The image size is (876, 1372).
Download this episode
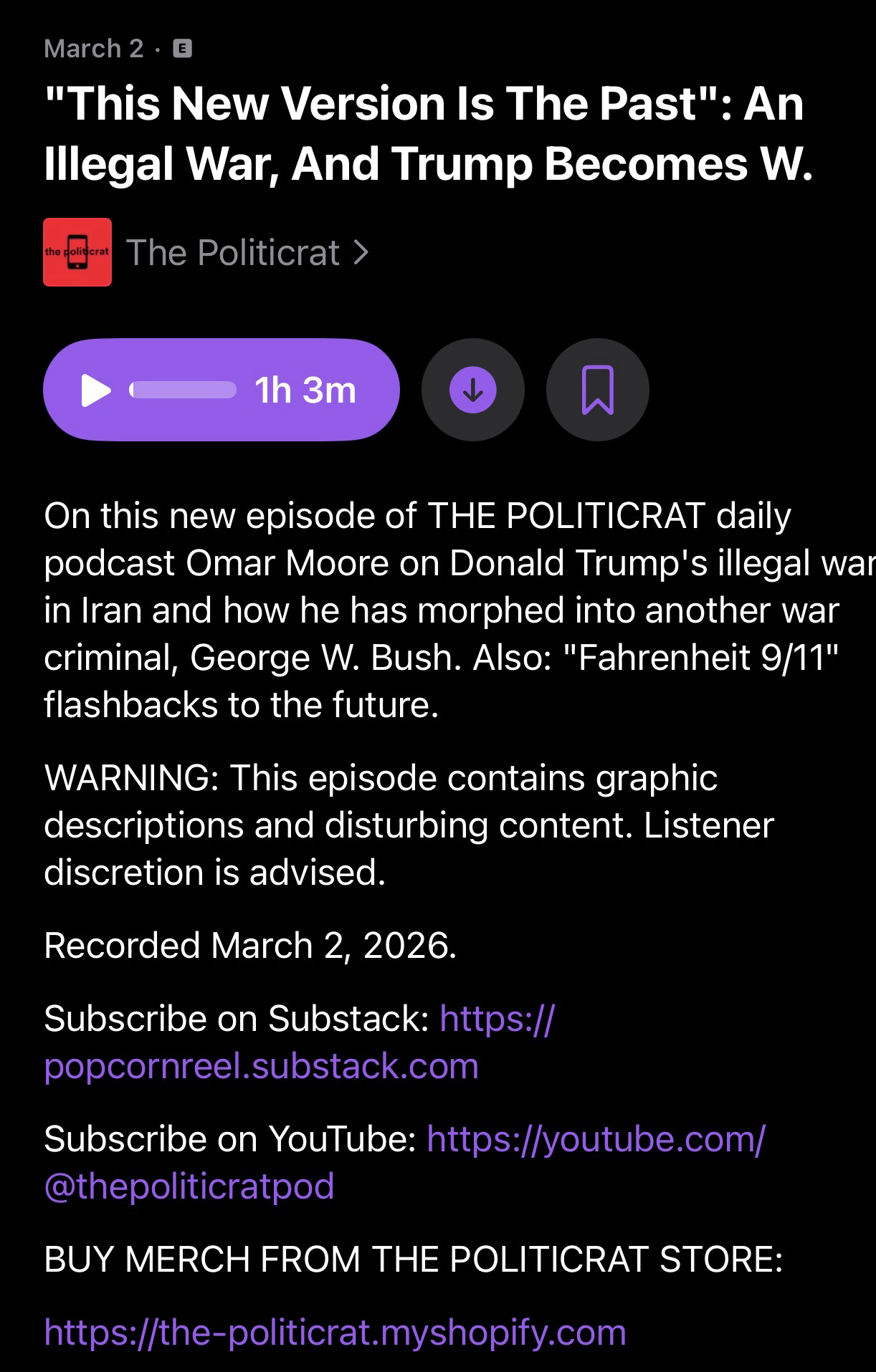(472, 390)
